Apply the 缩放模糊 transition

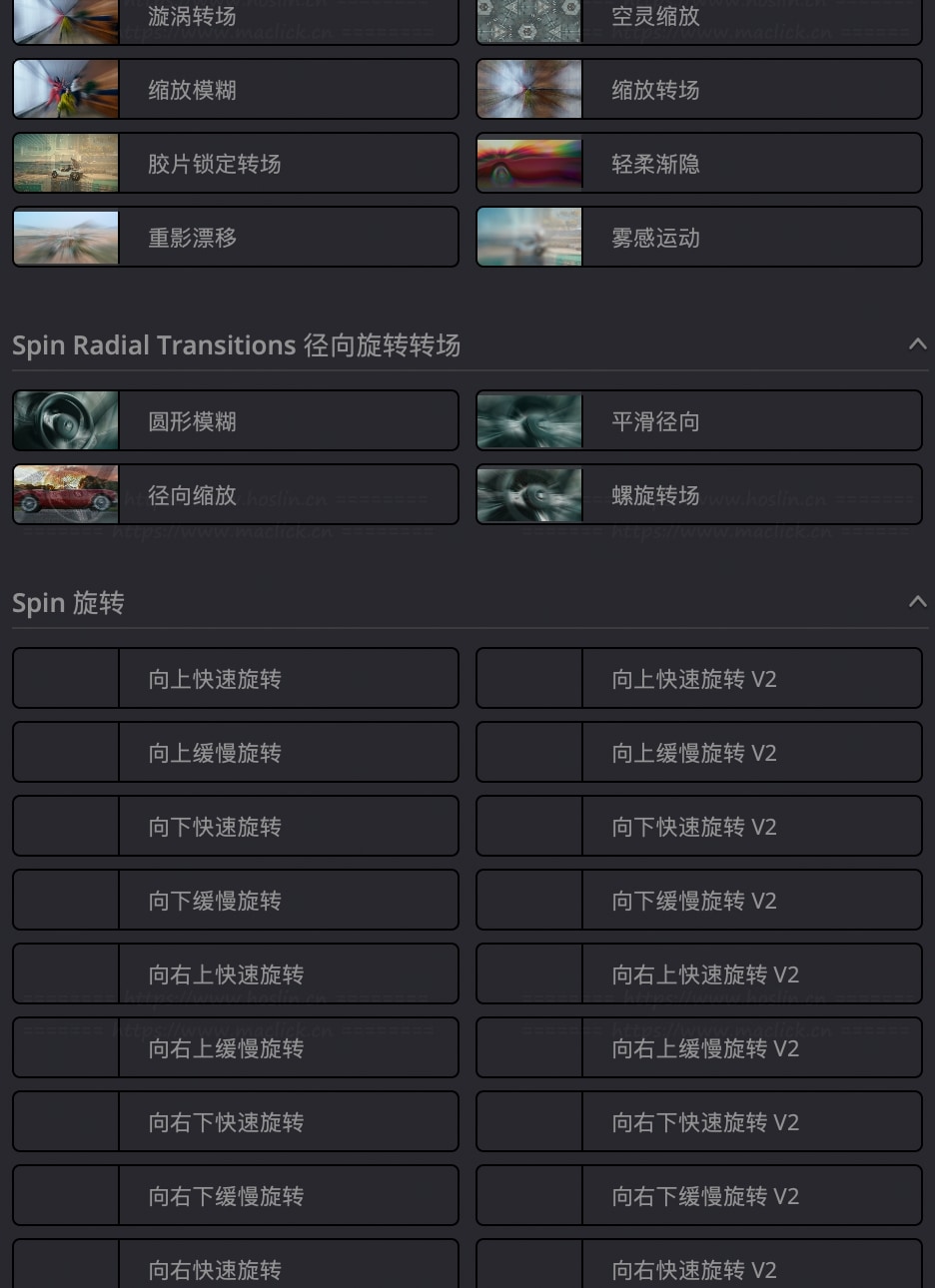click(x=236, y=90)
